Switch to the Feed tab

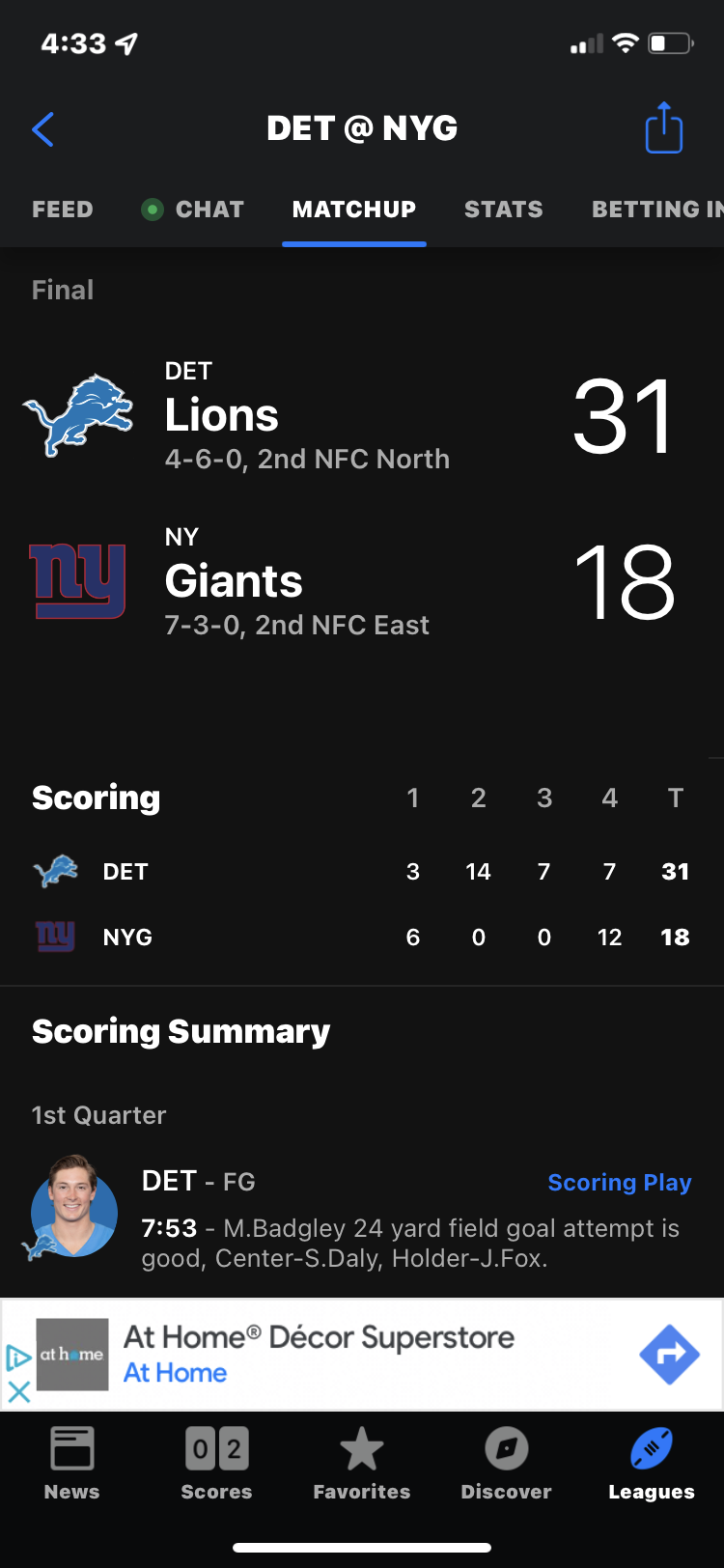tap(63, 210)
